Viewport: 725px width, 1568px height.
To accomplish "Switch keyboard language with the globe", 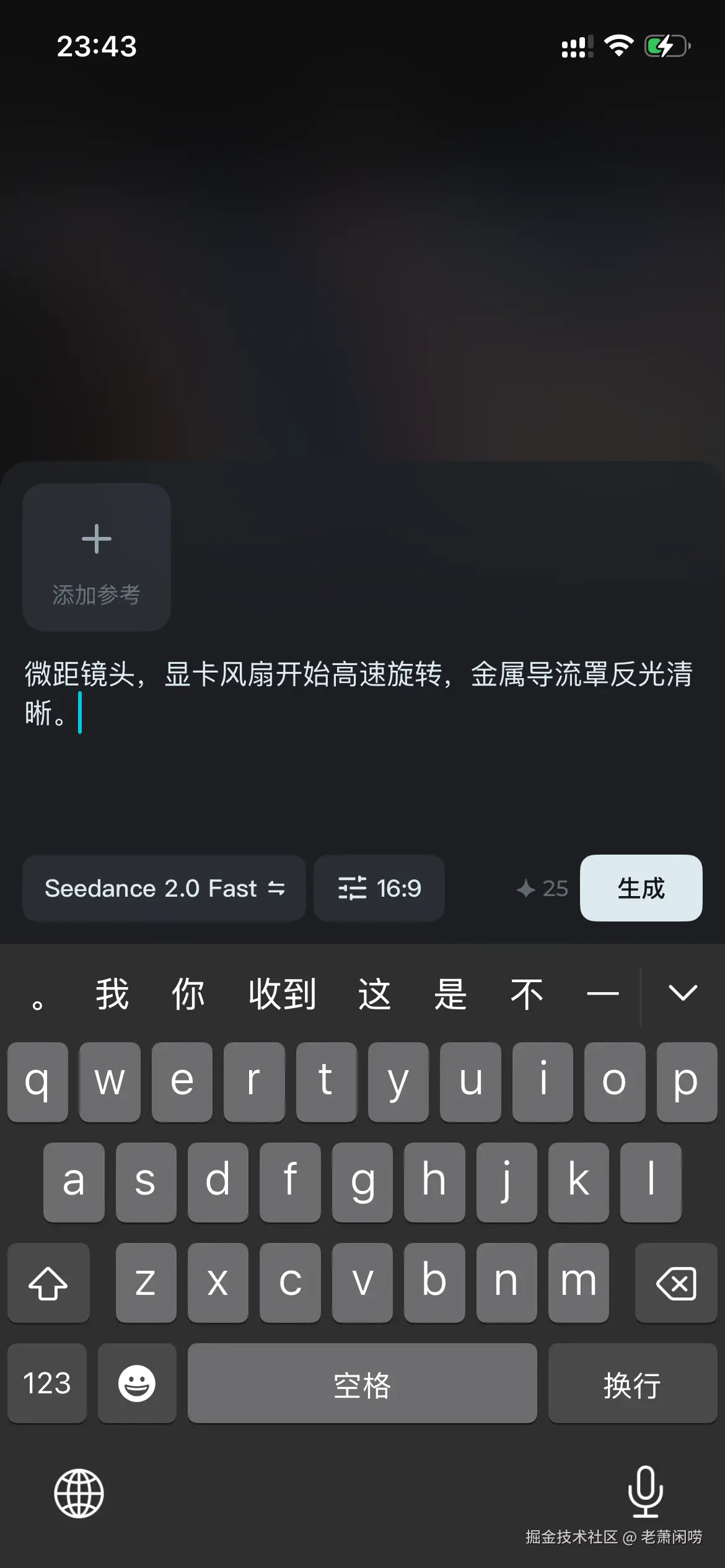I will point(79,1493).
